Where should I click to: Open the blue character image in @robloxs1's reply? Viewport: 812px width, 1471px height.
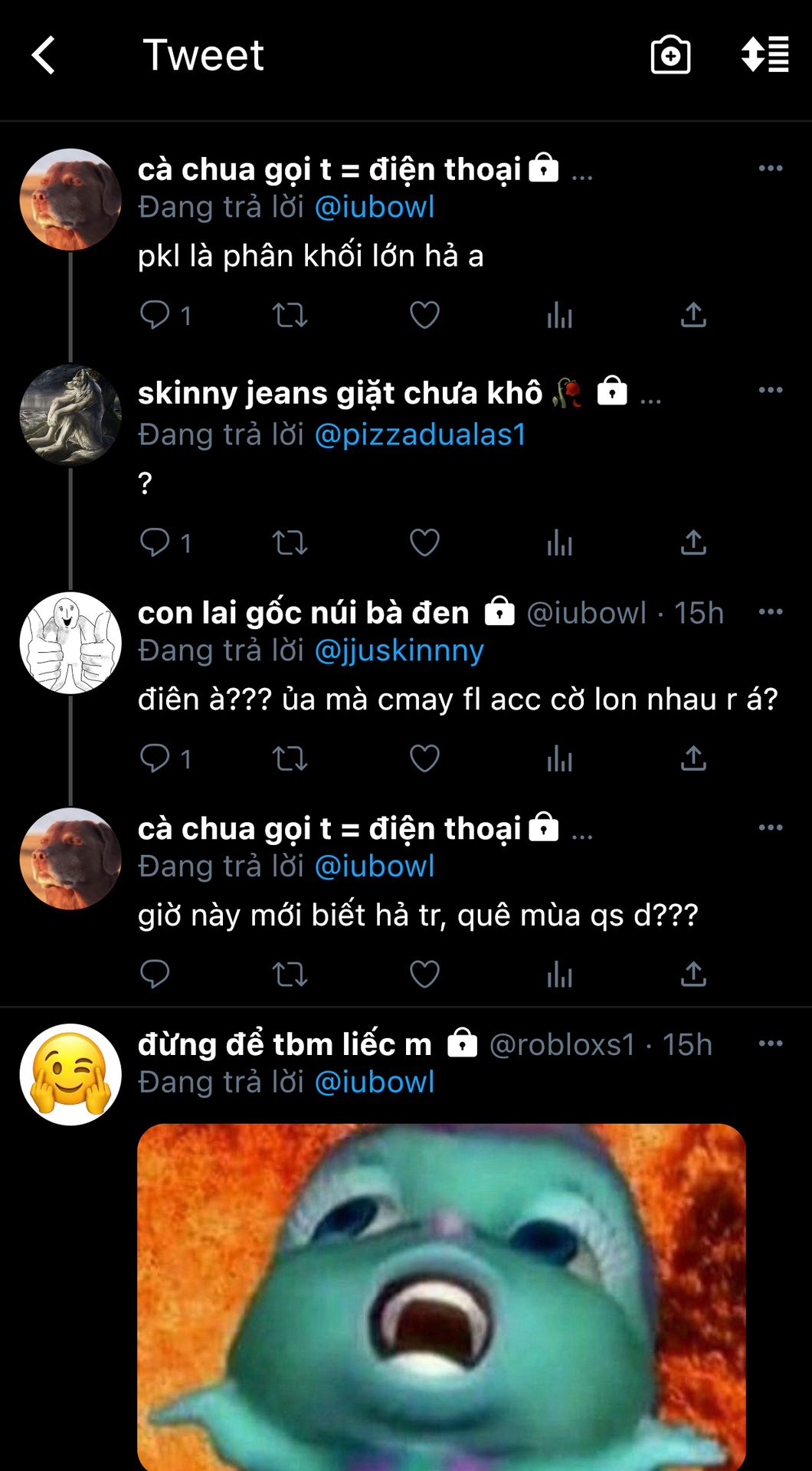point(441,1296)
